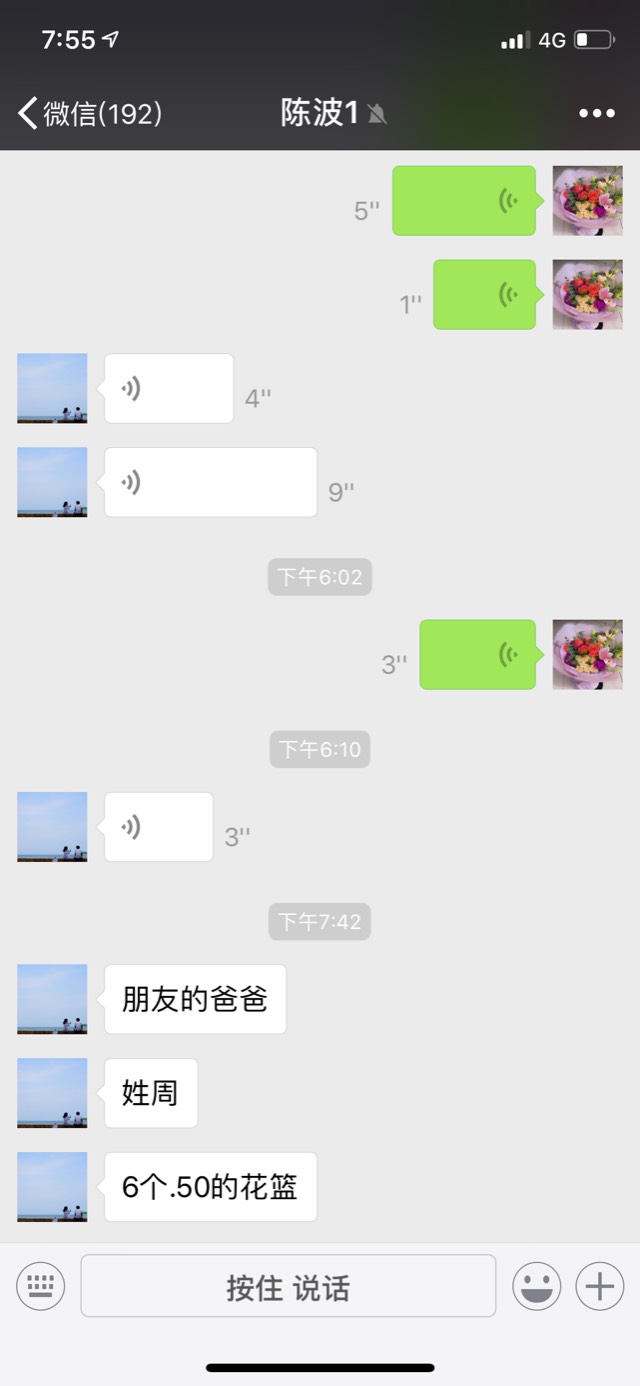Viewport: 640px width, 1386px height.
Task: Switch to keyboard text input
Action: [40, 1286]
